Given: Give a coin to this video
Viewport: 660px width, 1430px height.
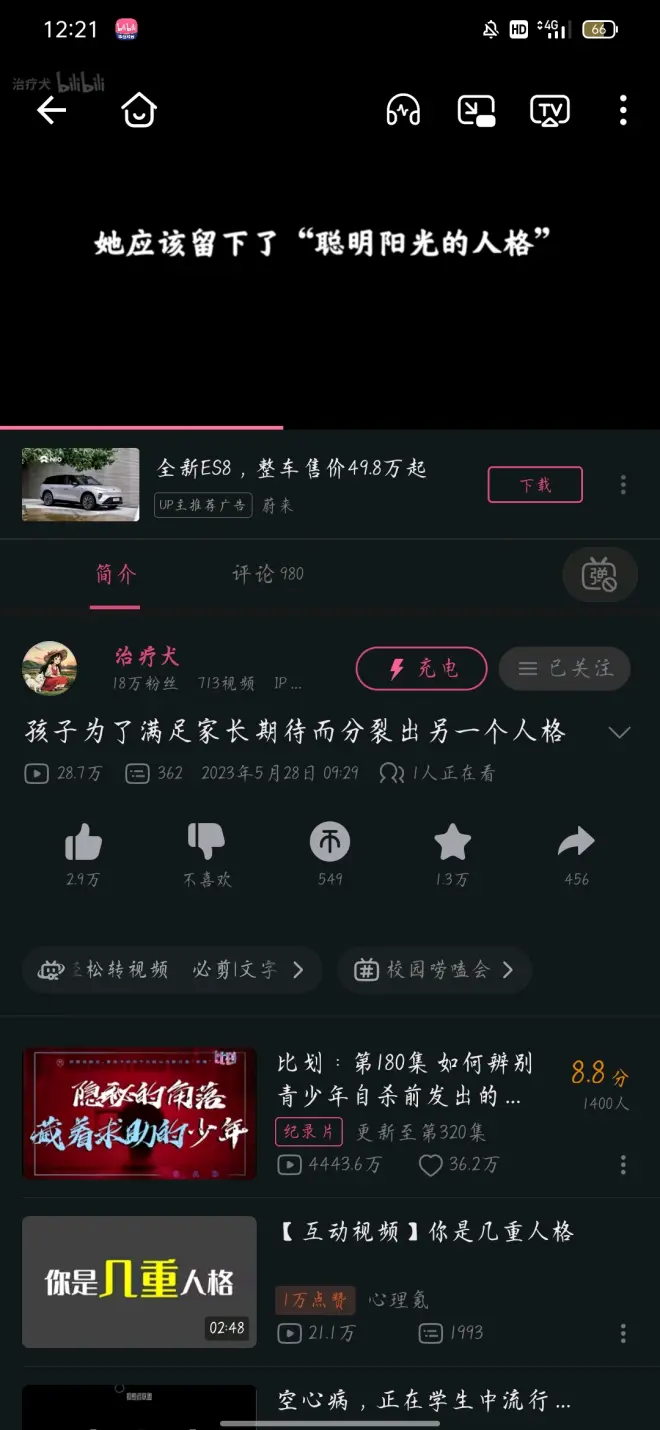Looking at the screenshot, I should [330, 844].
